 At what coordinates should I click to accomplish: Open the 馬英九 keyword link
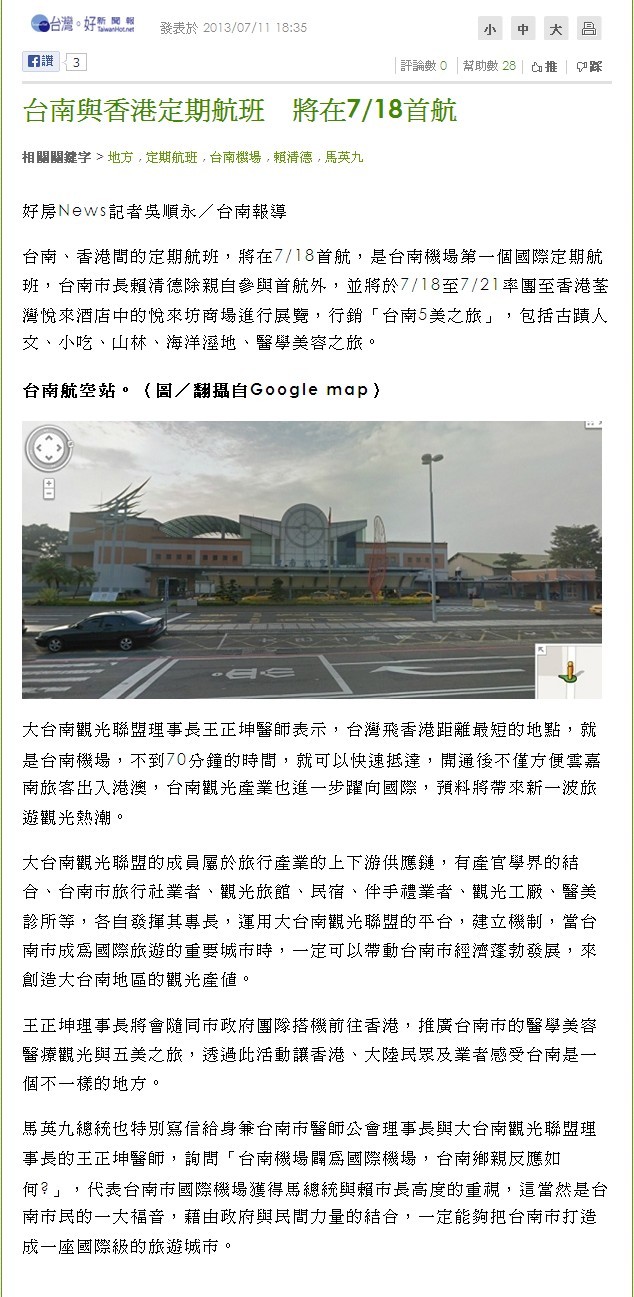coord(344,157)
